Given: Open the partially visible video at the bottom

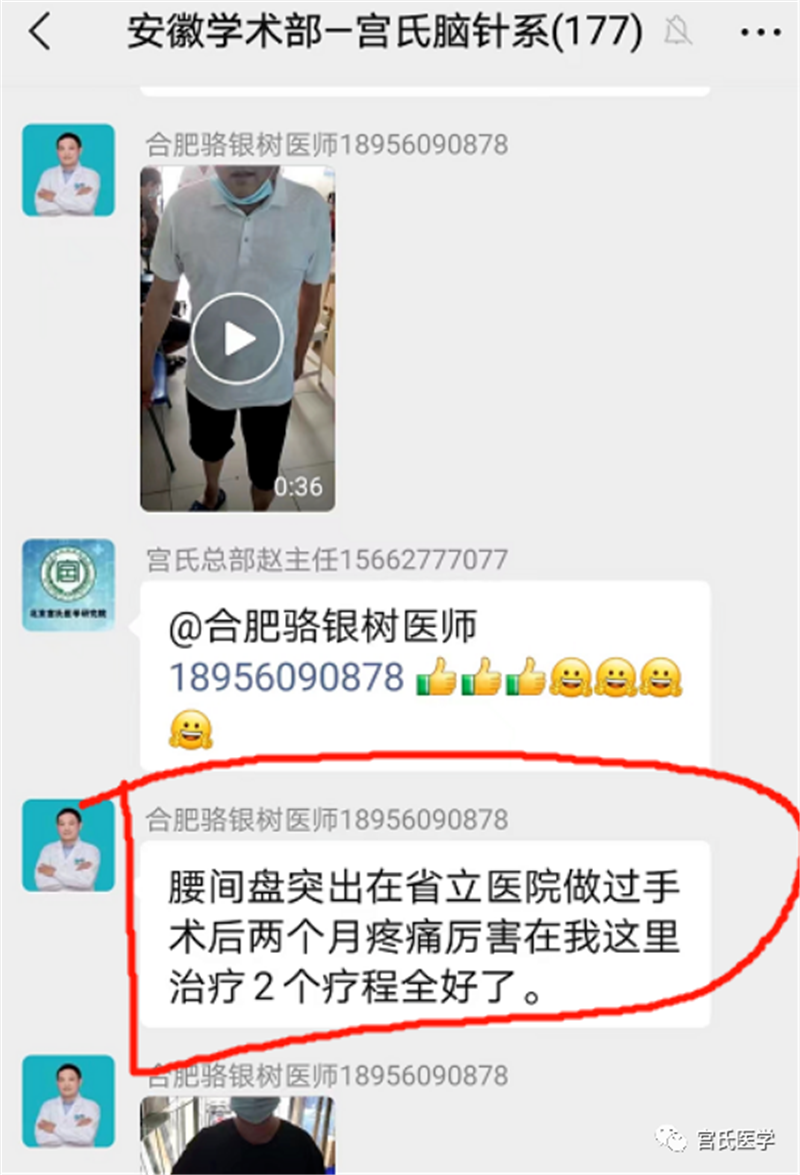Looking at the screenshot, I should [x=238, y=1135].
